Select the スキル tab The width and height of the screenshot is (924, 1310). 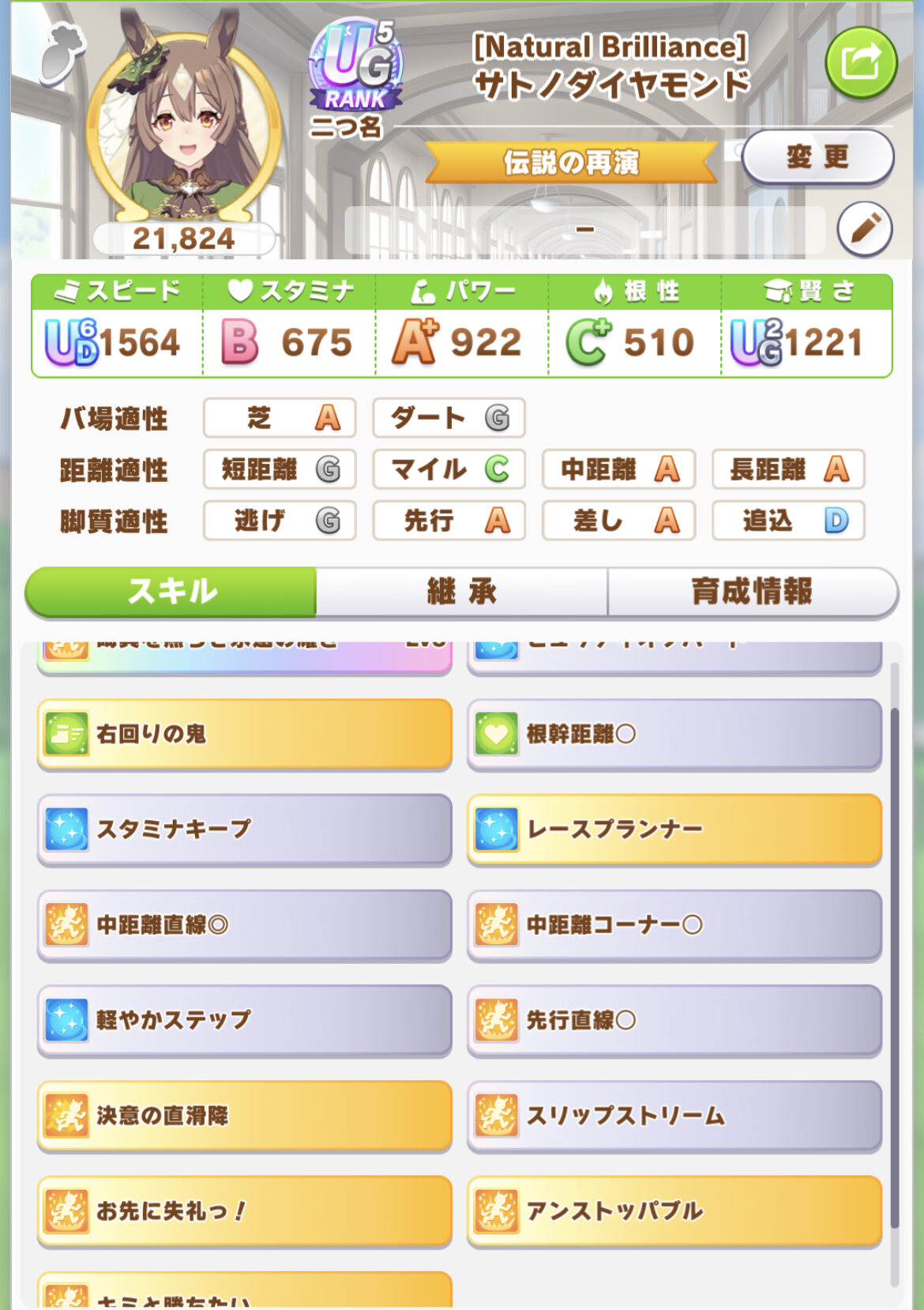click(x=171, y=591)
